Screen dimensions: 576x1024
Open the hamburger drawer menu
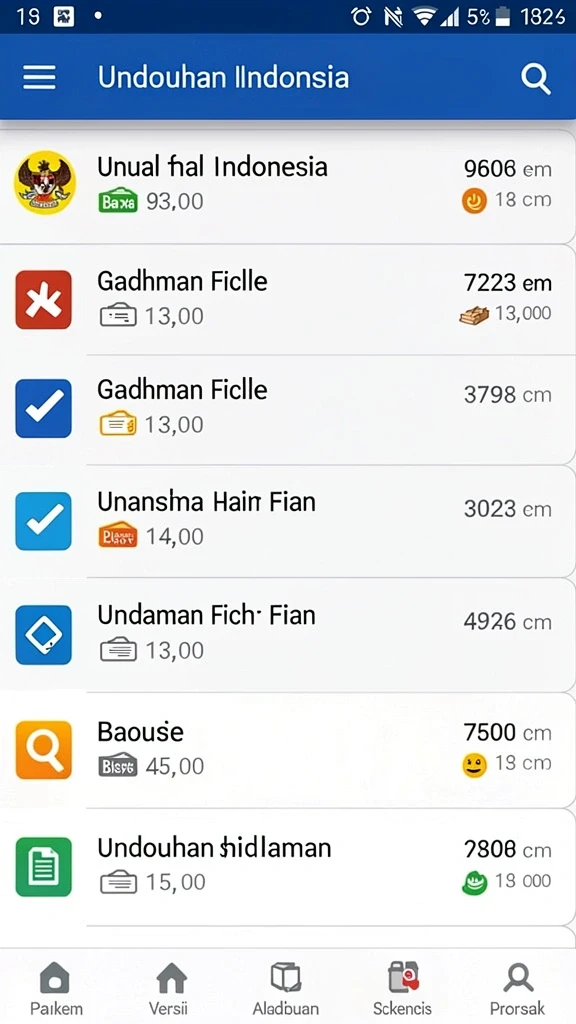pos(39,78)
